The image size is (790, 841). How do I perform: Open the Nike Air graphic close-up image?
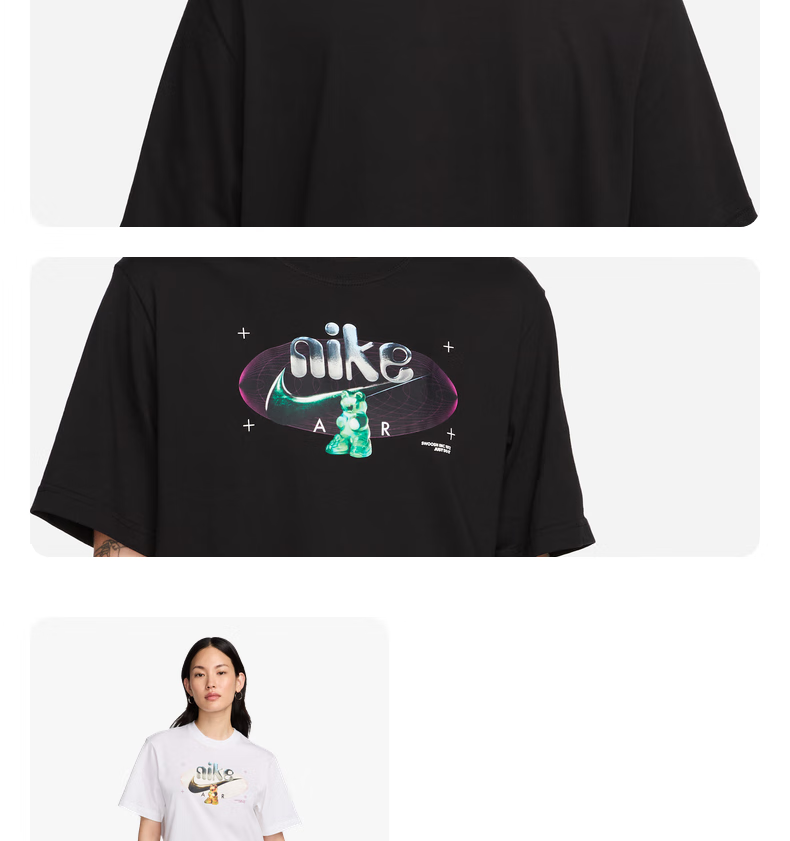coord(394,406)
